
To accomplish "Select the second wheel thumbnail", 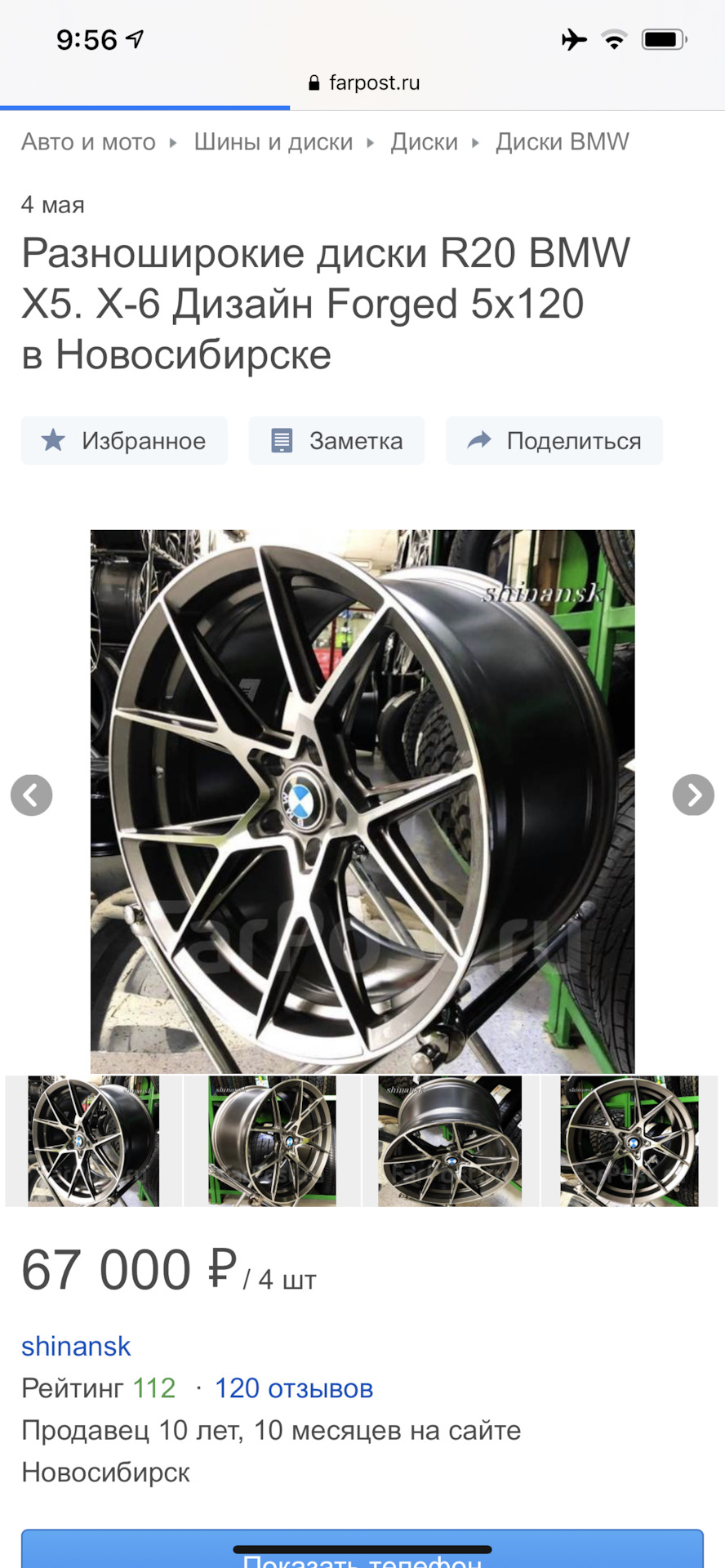I will tap(272, 1141).
